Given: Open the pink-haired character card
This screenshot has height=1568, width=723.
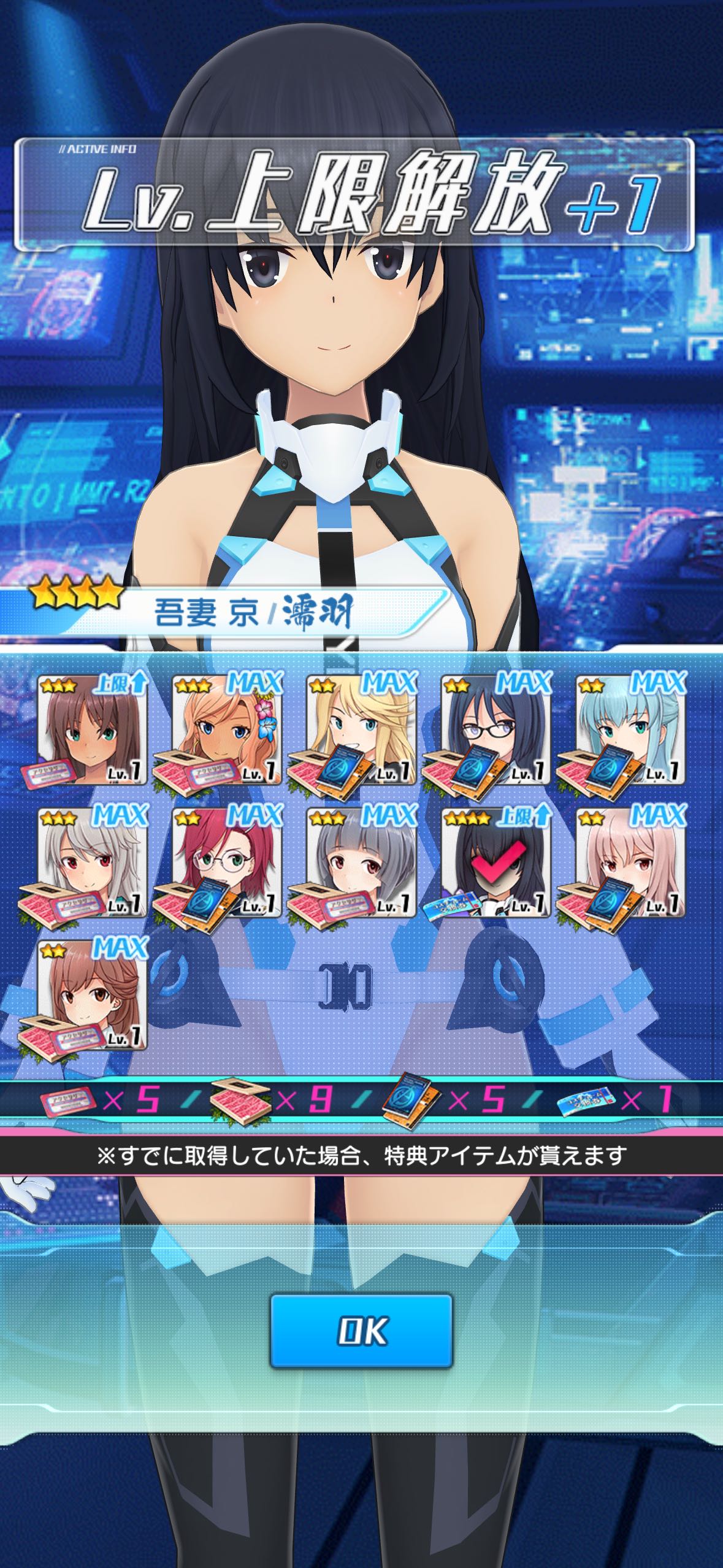Looking at the screenshot, I should (632, 862).
